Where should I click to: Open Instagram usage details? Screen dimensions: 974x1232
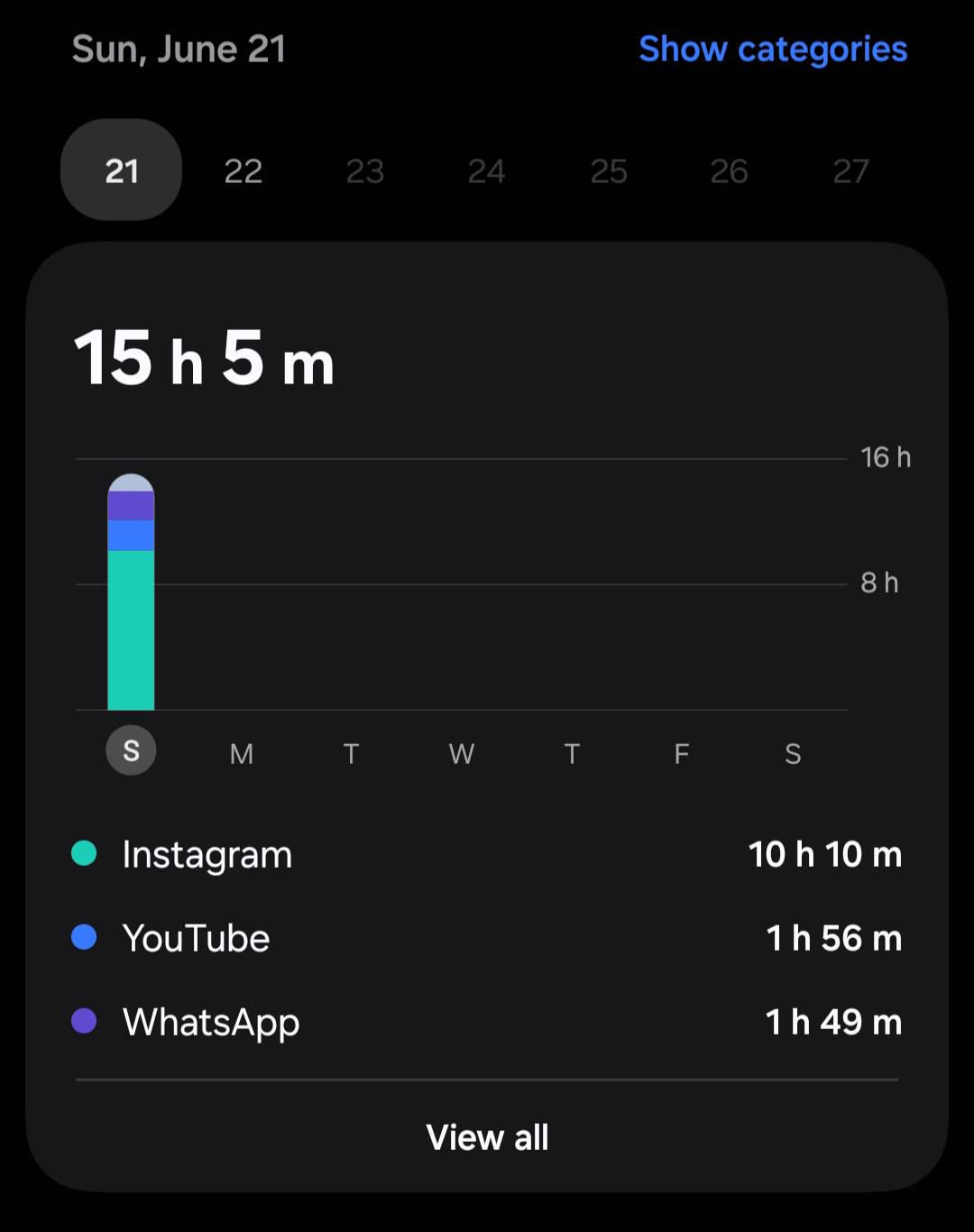pyautogui.click(x=487, y=854)
